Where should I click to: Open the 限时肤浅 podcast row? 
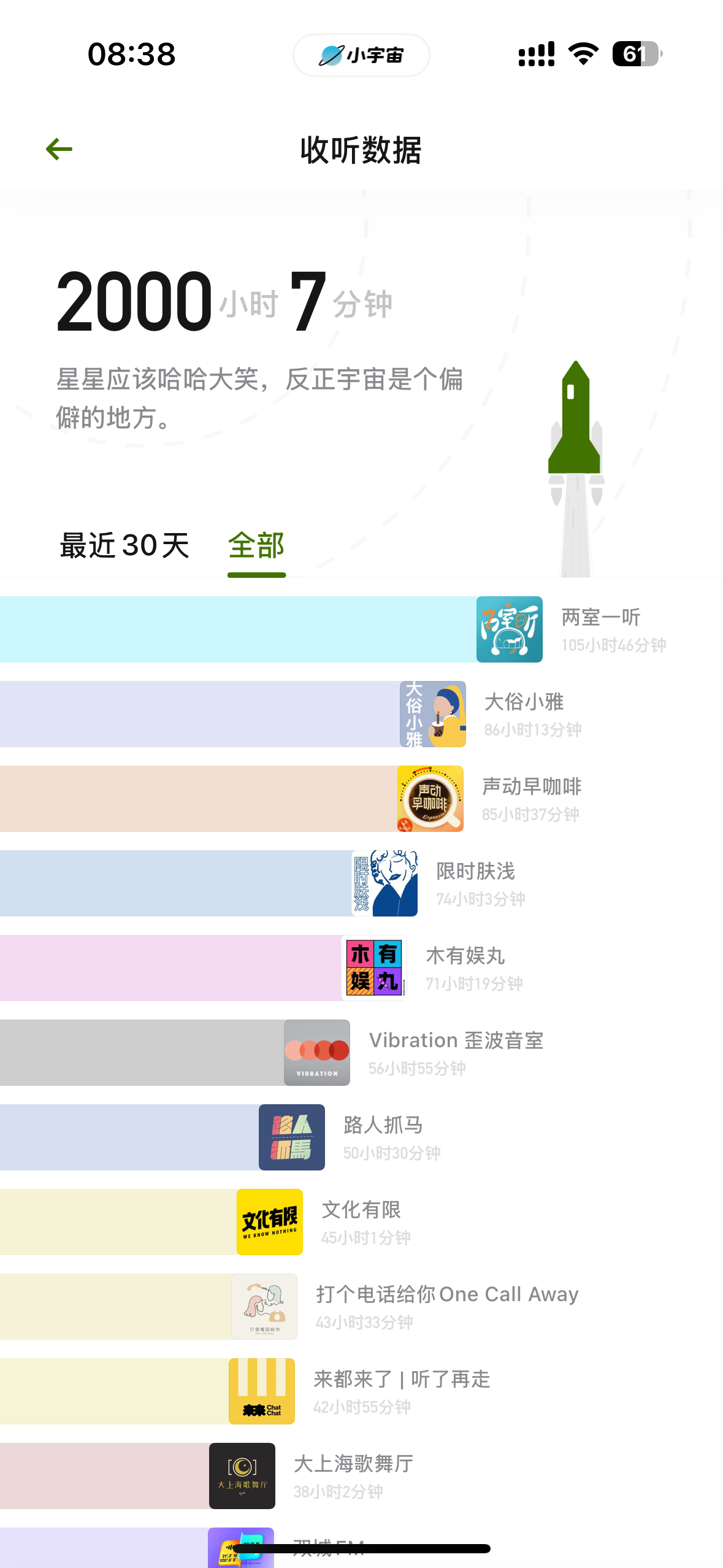(x=361, y=883)
